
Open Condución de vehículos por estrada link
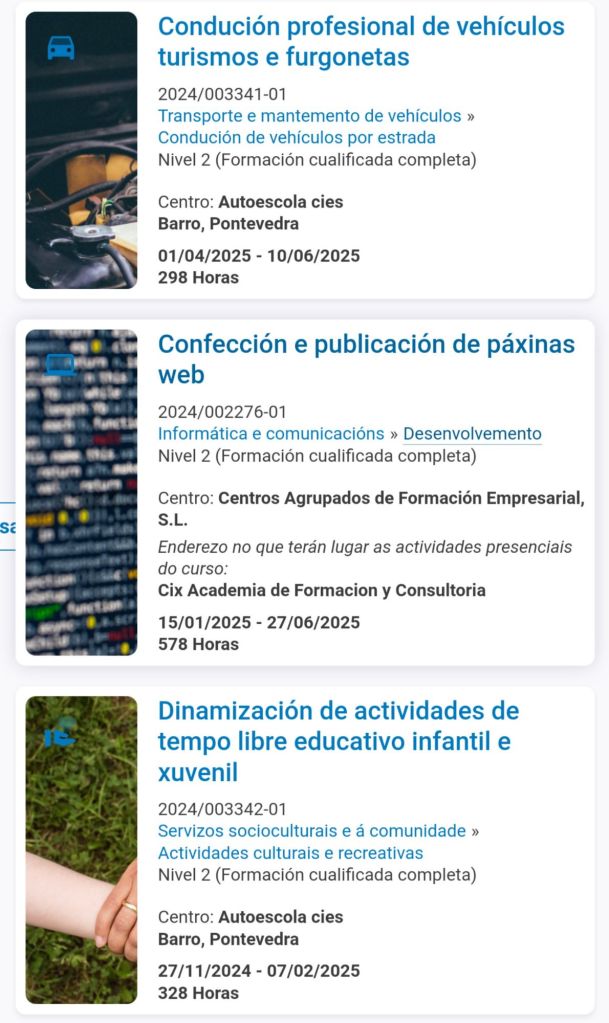click(296, 138)
